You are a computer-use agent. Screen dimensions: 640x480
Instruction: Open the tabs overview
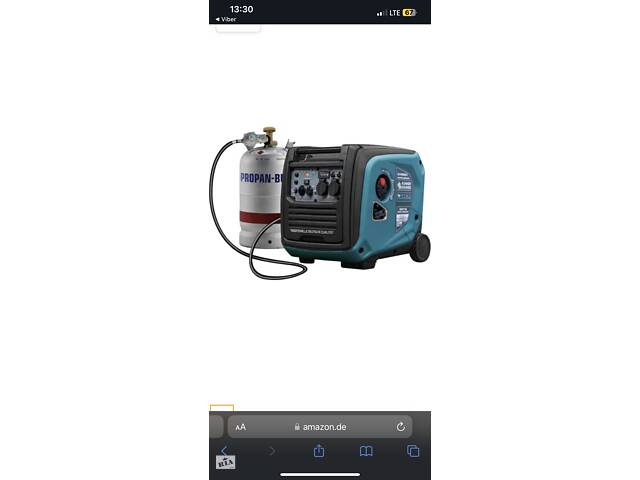pos(413,451)
